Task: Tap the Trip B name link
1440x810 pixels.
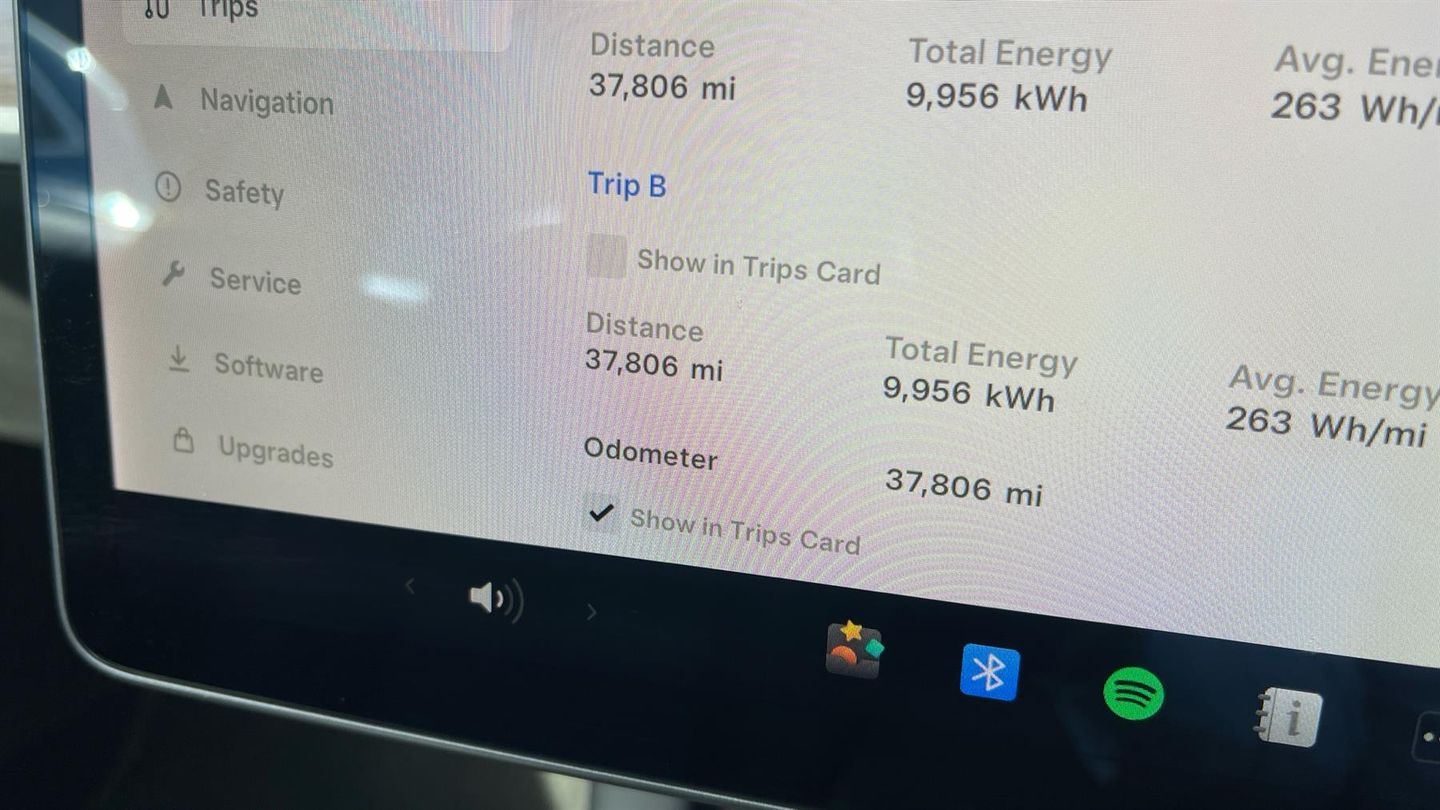Action: point(627,185)
